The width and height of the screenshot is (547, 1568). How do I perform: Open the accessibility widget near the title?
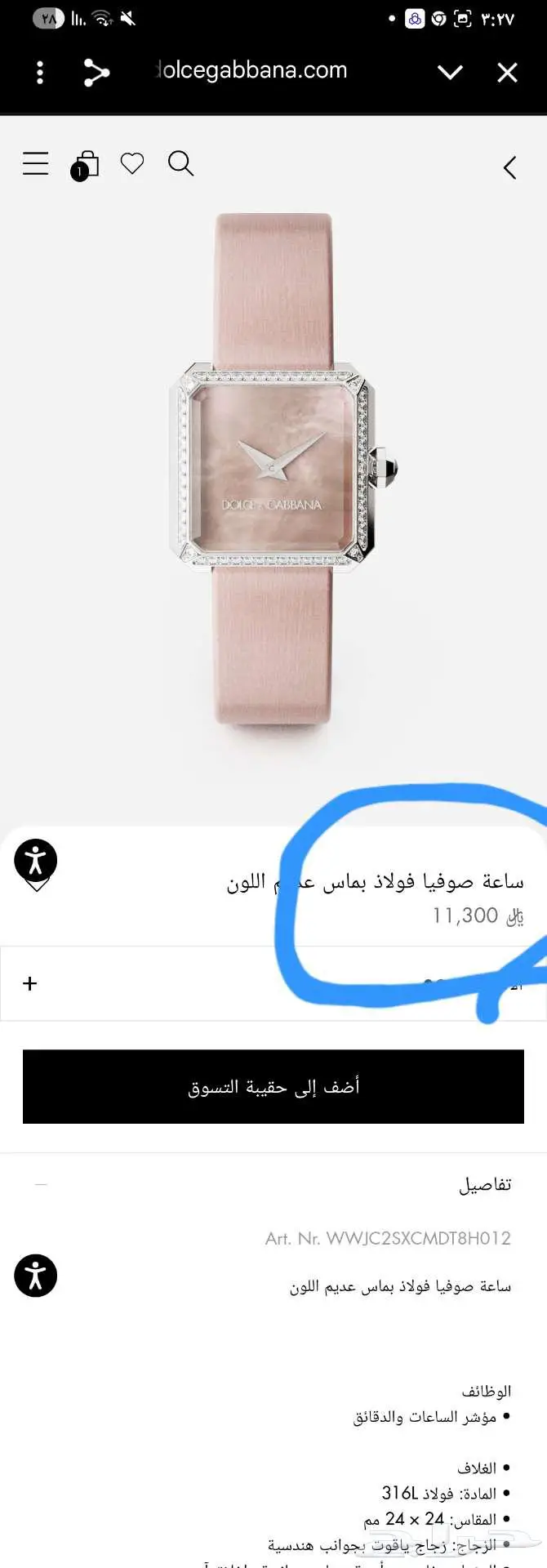[x=36, y=860]
